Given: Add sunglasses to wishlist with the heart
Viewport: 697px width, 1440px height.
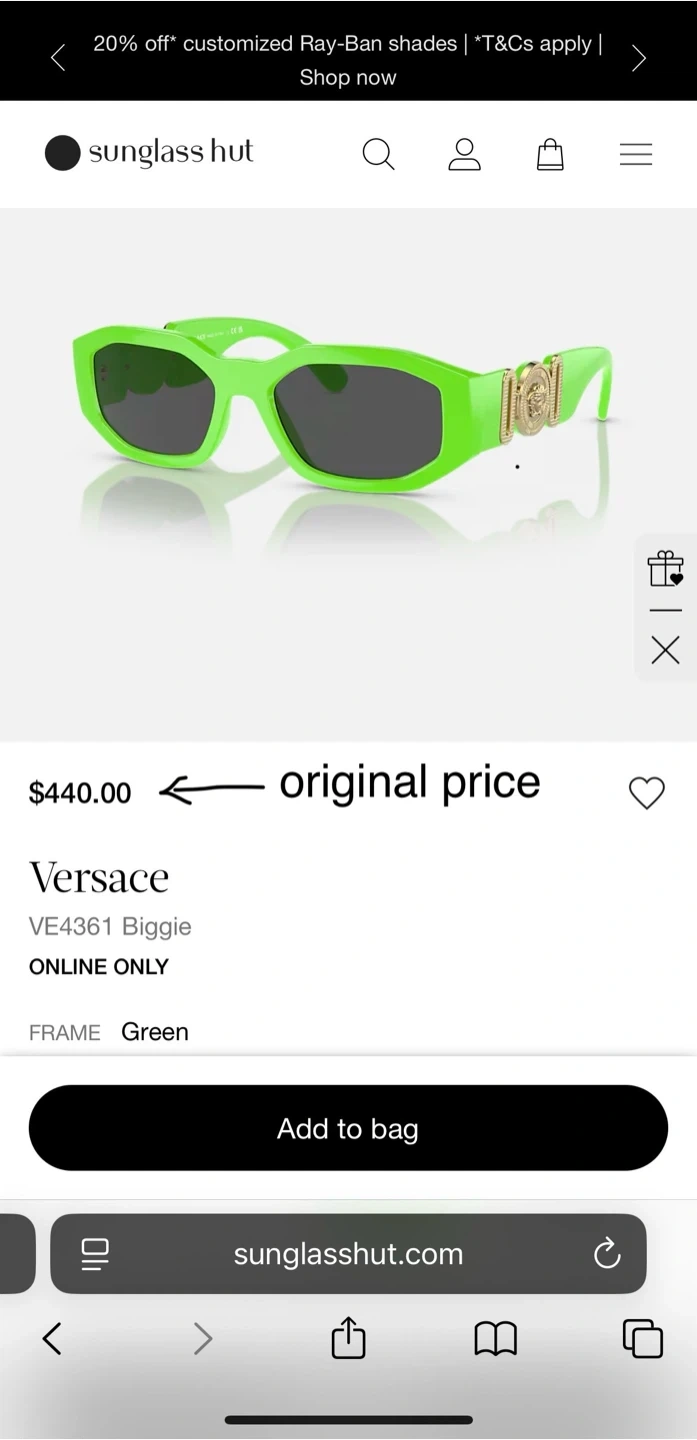Looking at the screenshot, I should point(646,793).
